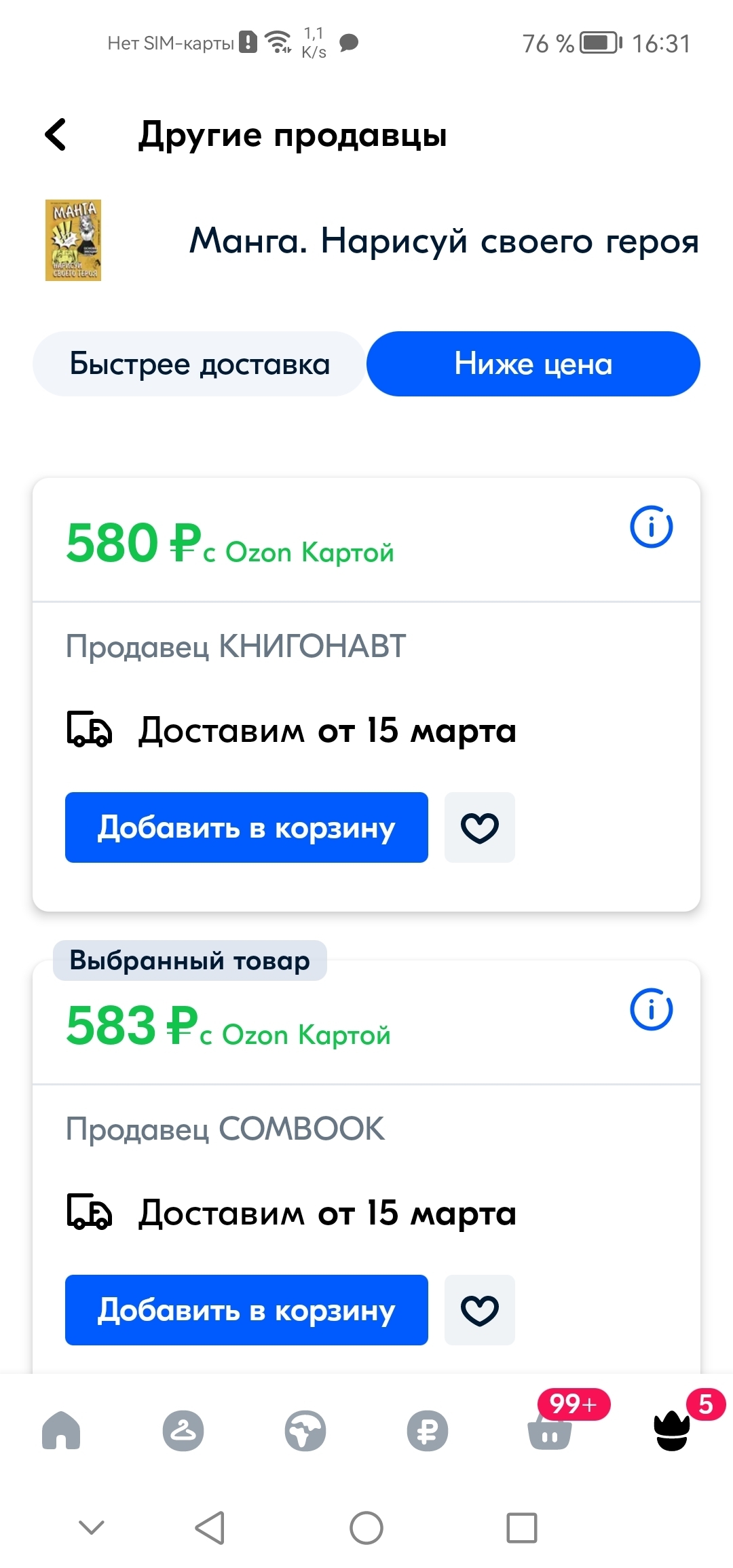Open the shopping cart with 99+ badge
This screenshot has height=1568, width=733.
click(x=550, y=1431)
